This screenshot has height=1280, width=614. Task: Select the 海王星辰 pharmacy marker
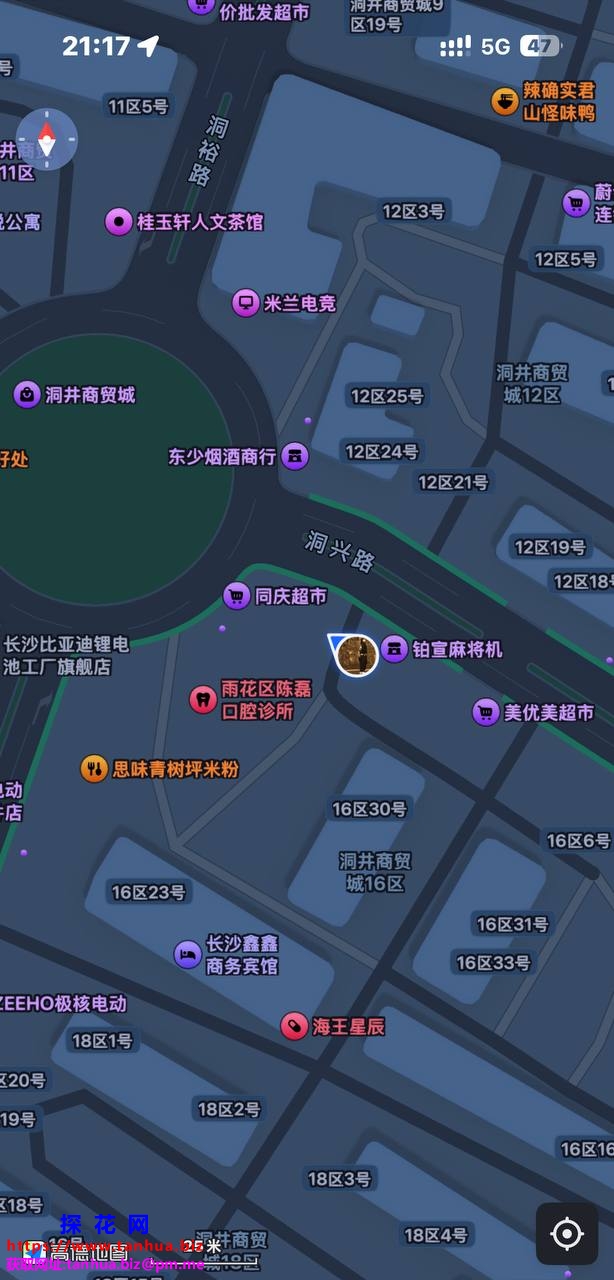(294, 1026)
